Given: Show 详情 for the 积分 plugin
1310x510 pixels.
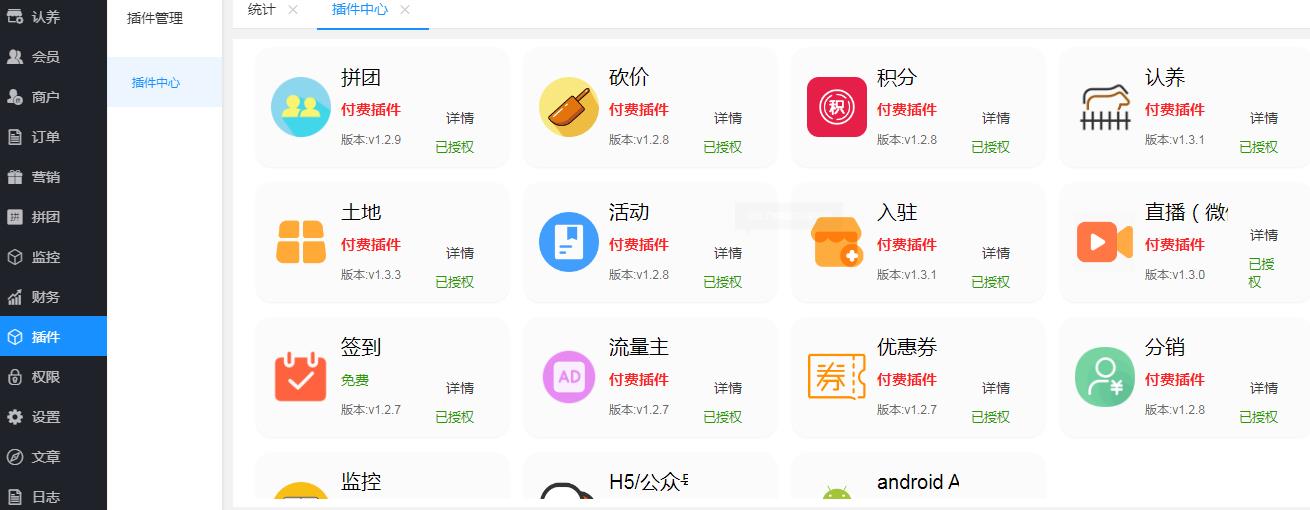Looking at the screenshot, I should [x=996, y=118].
